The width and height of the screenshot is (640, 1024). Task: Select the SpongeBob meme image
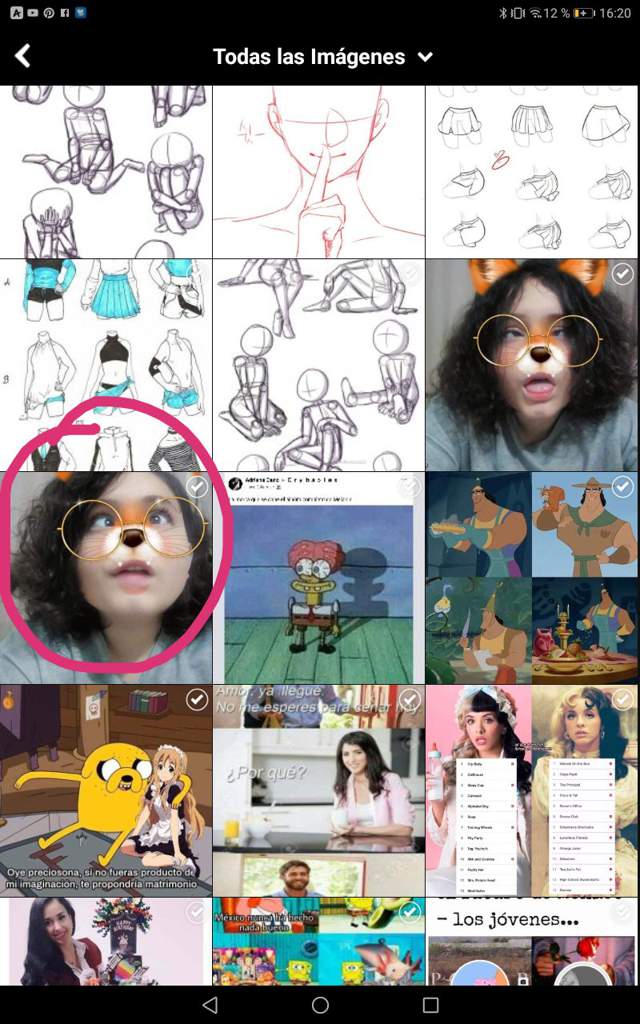(318, 578)
